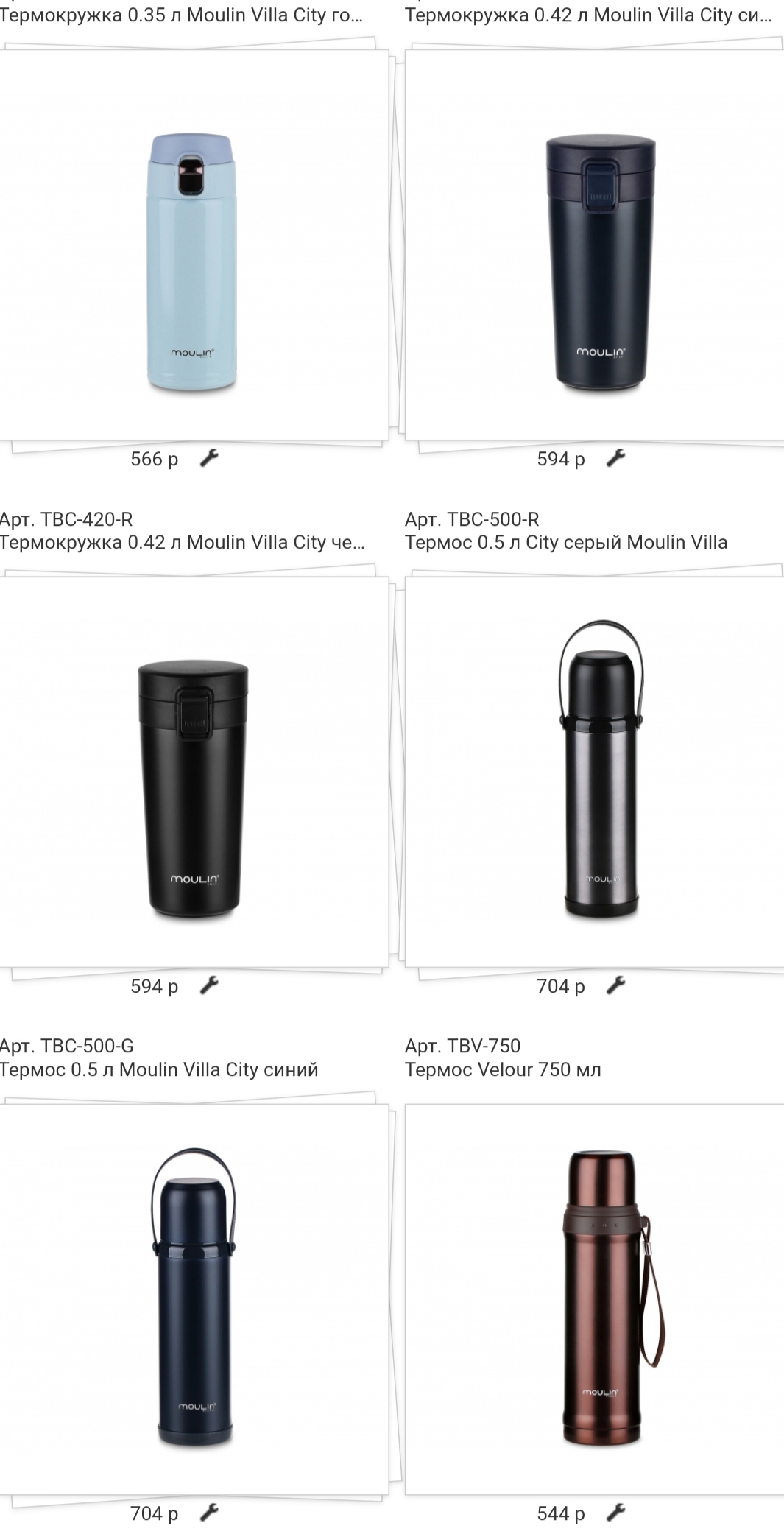Tap the wrench icon under the dark blue 0.42 л mug

[616, 459]
